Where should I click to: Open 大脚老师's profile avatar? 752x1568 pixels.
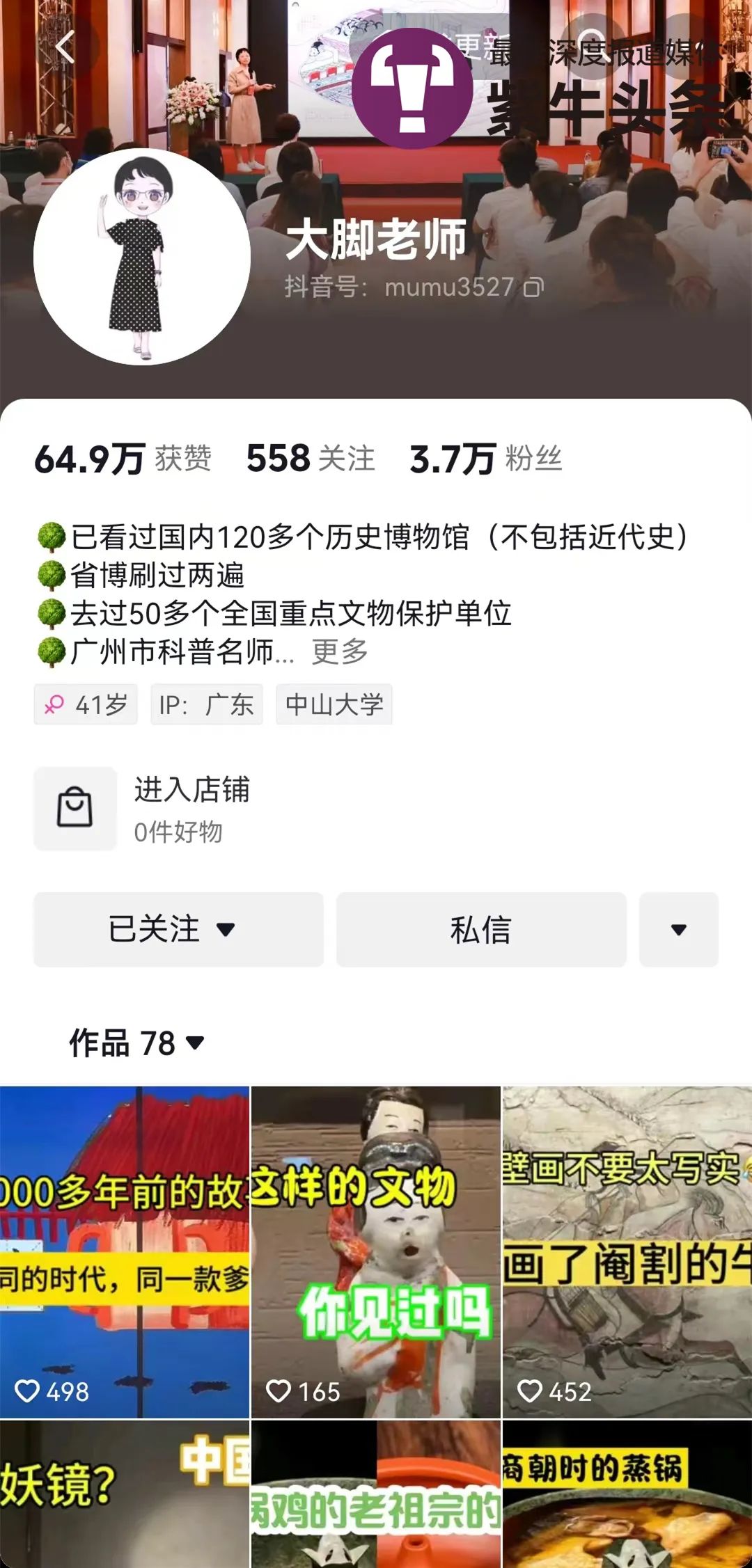point(142,257)
